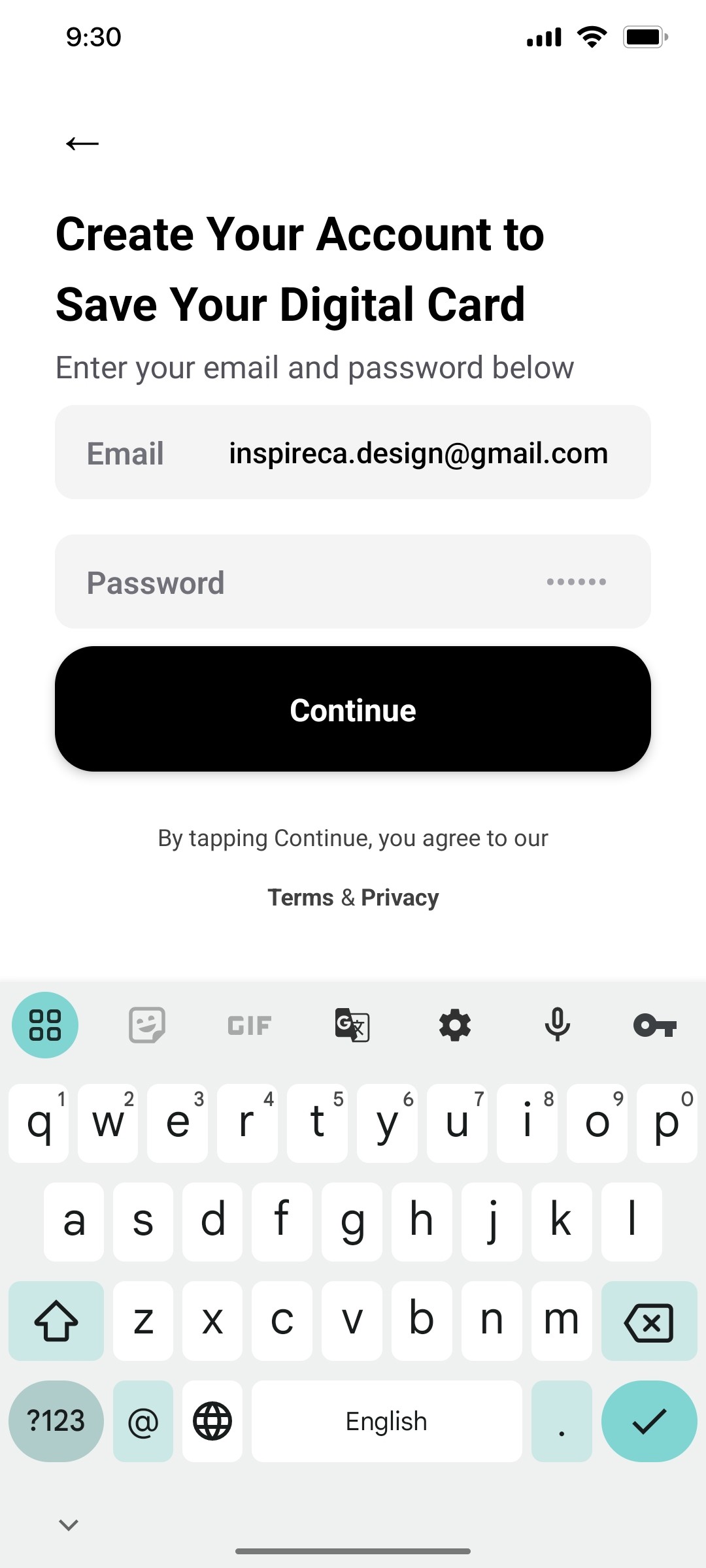Image resolution: width=706 pixels, height=1568 pixels.
Task: Switch to the numeric ?123 keyboard layout
Action: pyautogui.click(x=56, y=1421)
